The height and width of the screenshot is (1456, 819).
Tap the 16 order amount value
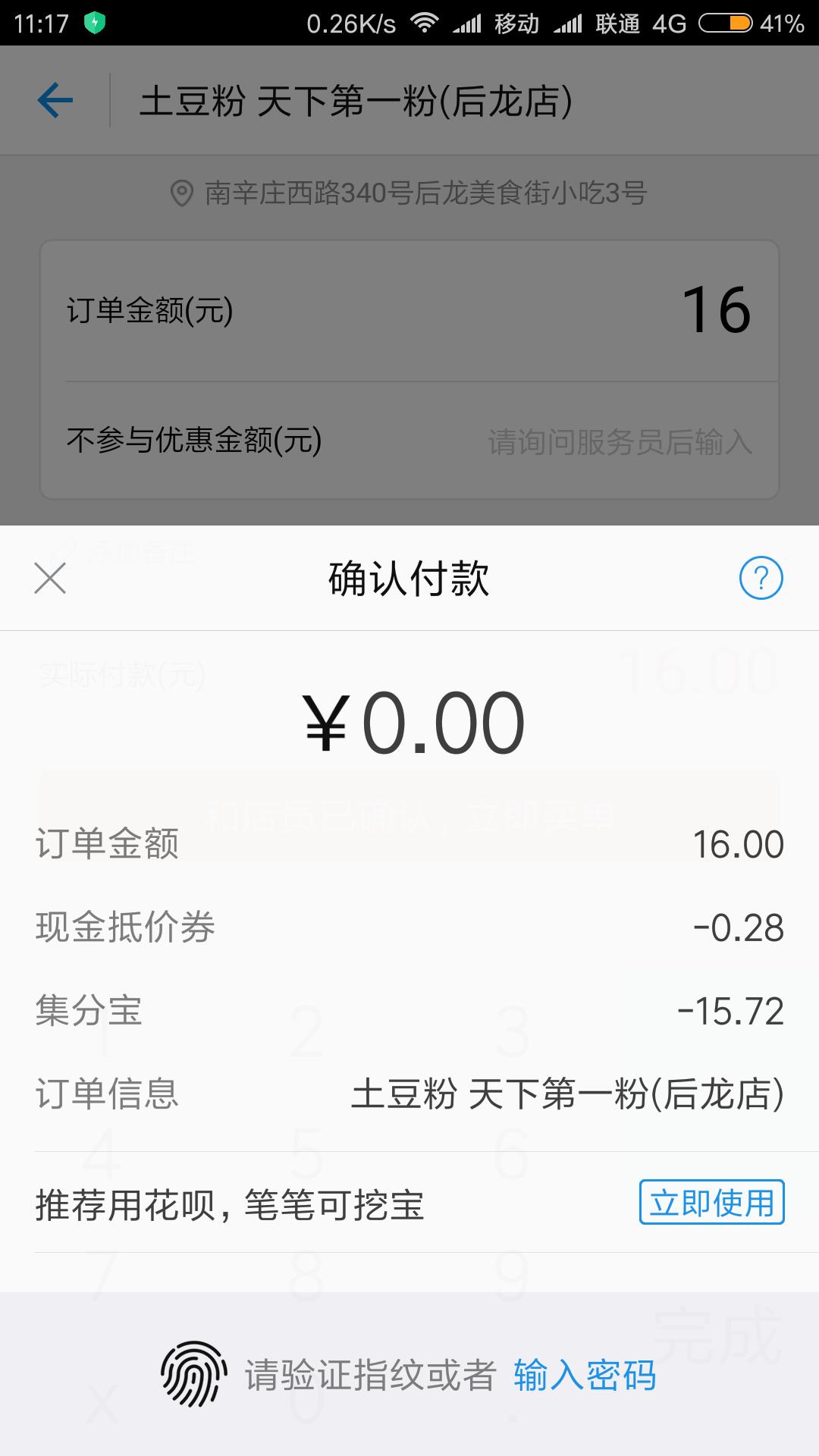[x=715, y=306]
